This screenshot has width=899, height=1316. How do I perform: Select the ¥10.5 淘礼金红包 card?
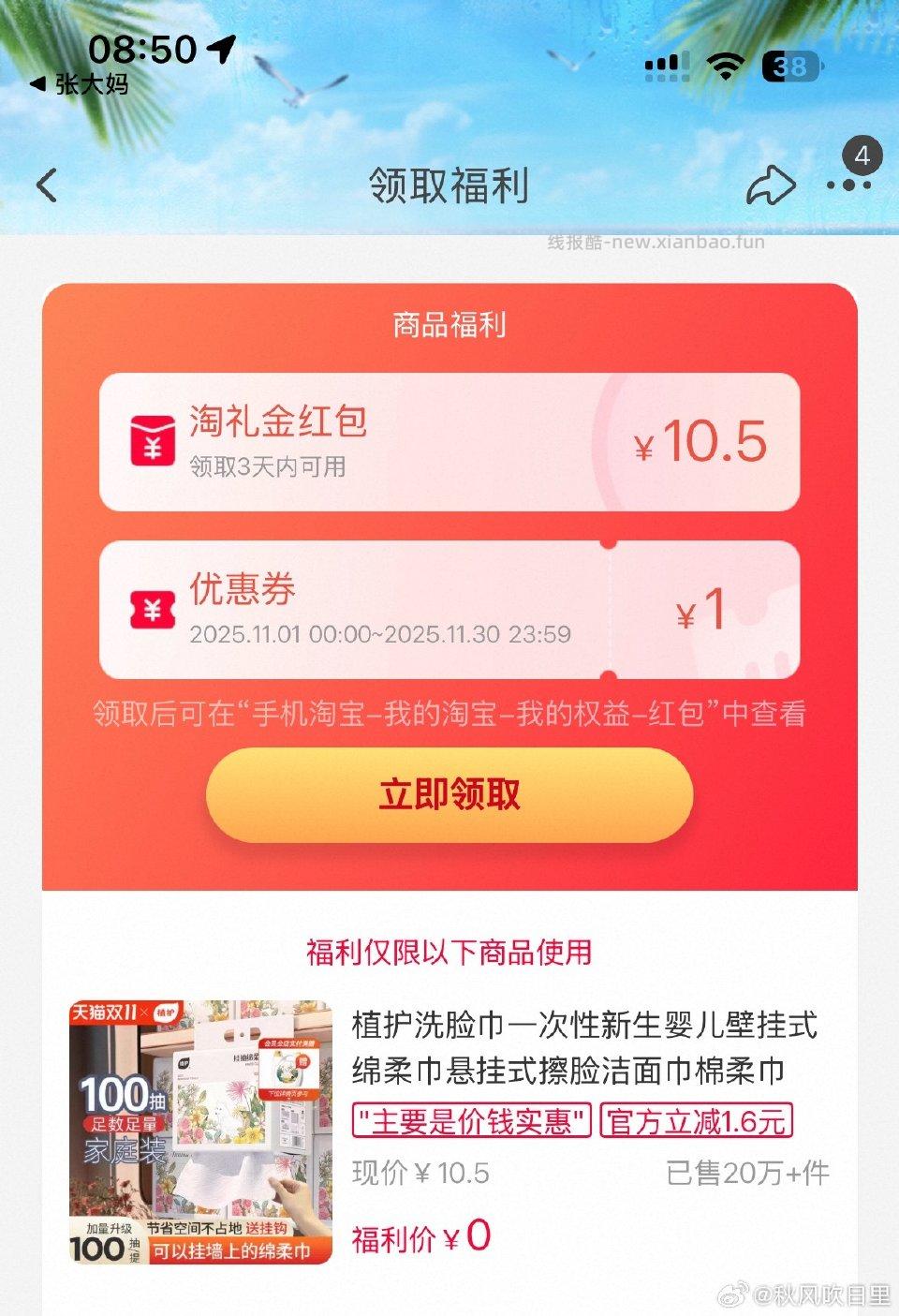click(x=449, y=441)
